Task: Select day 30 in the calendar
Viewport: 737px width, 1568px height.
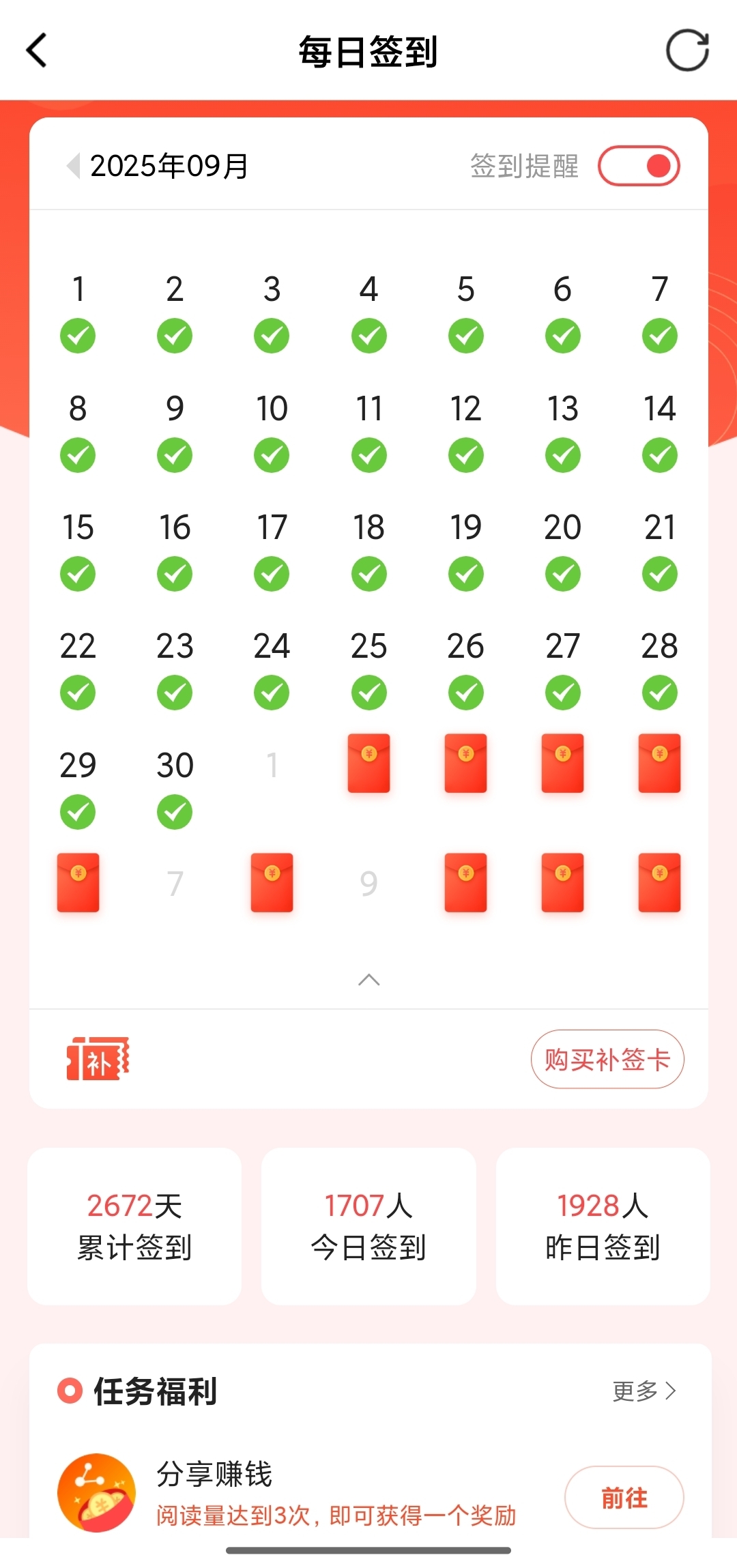Action: pyautogui.click(x=175, y=788)
